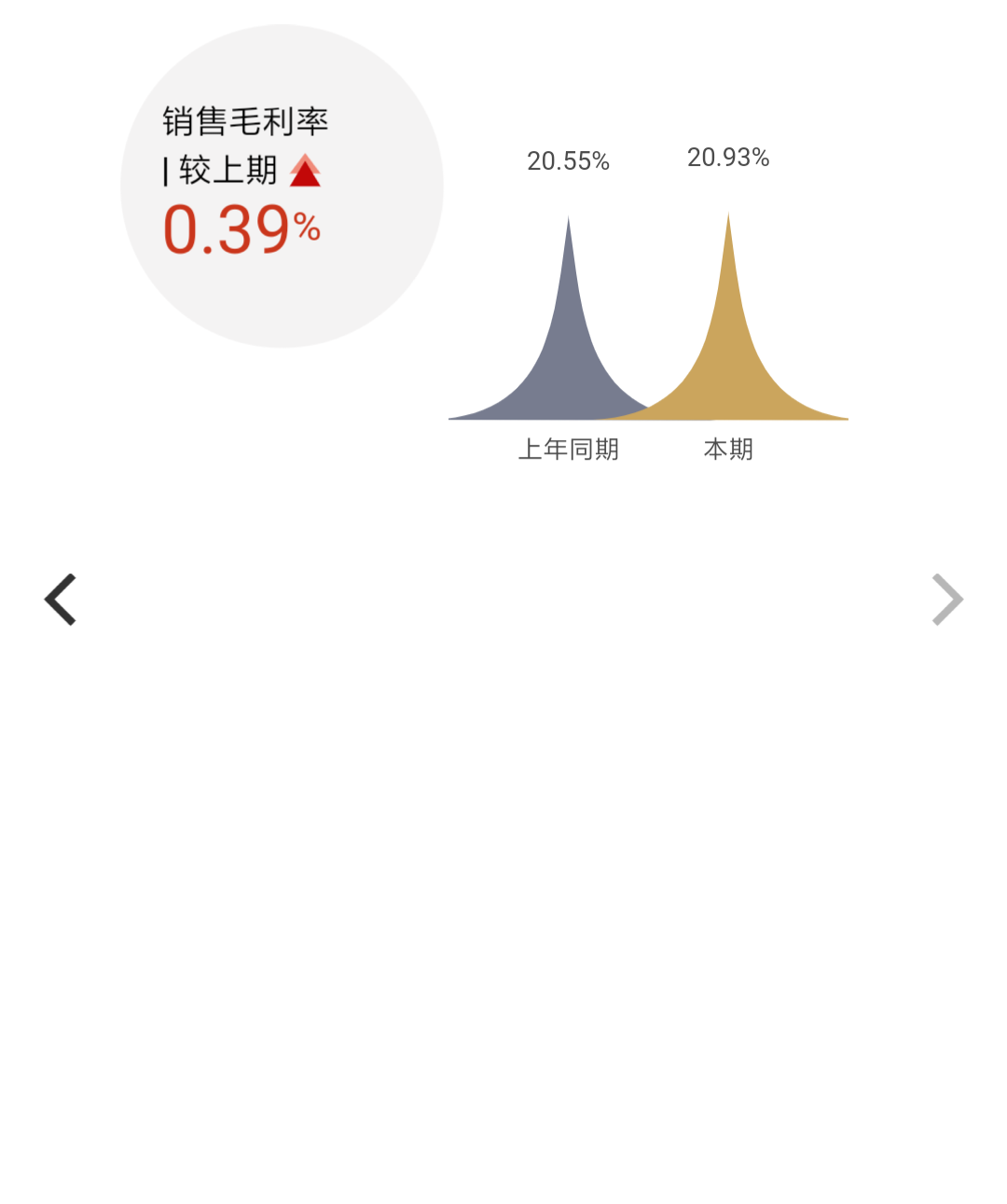Collapse back using the left arrow
Screen dimensions: 1007x1204
coord(61,598)
